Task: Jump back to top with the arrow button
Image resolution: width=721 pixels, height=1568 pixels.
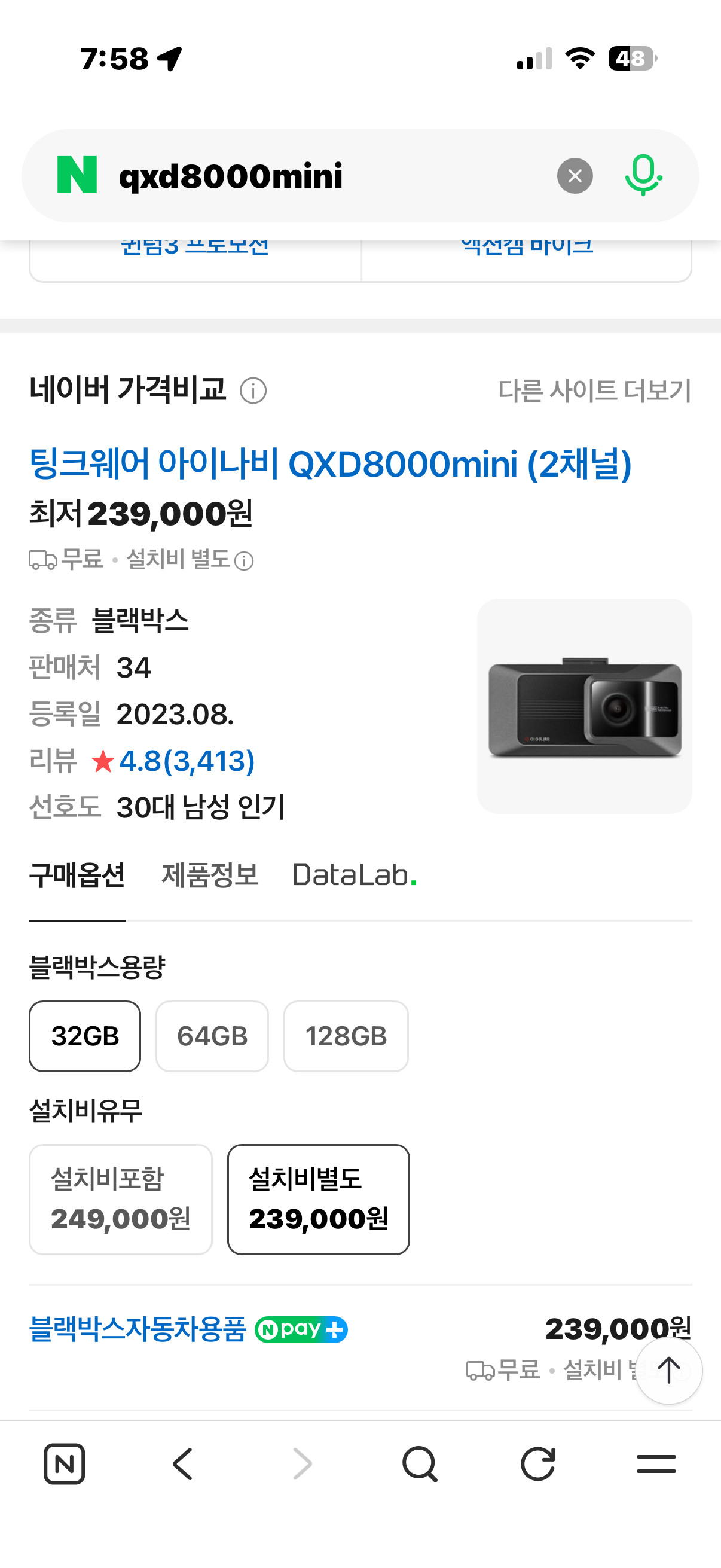Action: [668, 1370]
